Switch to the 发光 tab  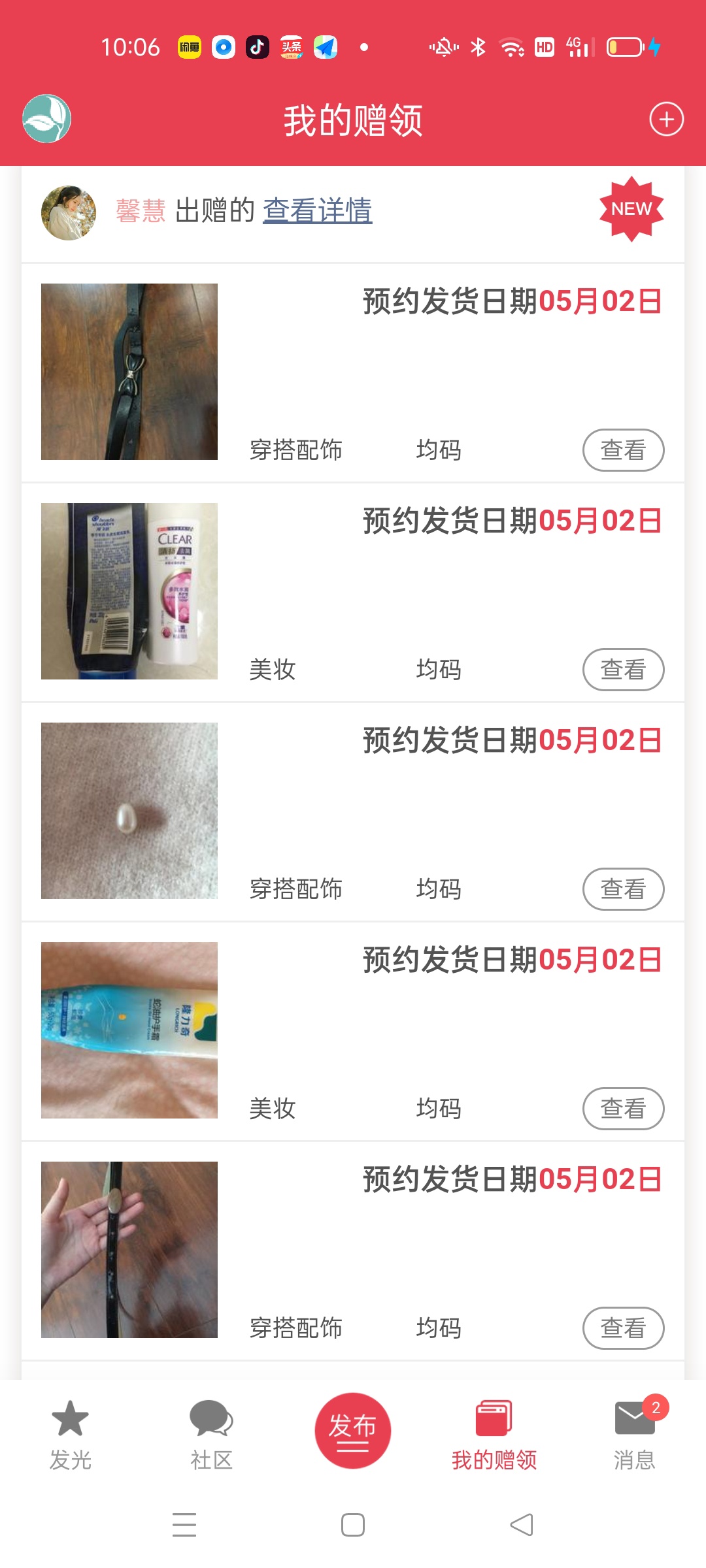(x=70, y=1435)
